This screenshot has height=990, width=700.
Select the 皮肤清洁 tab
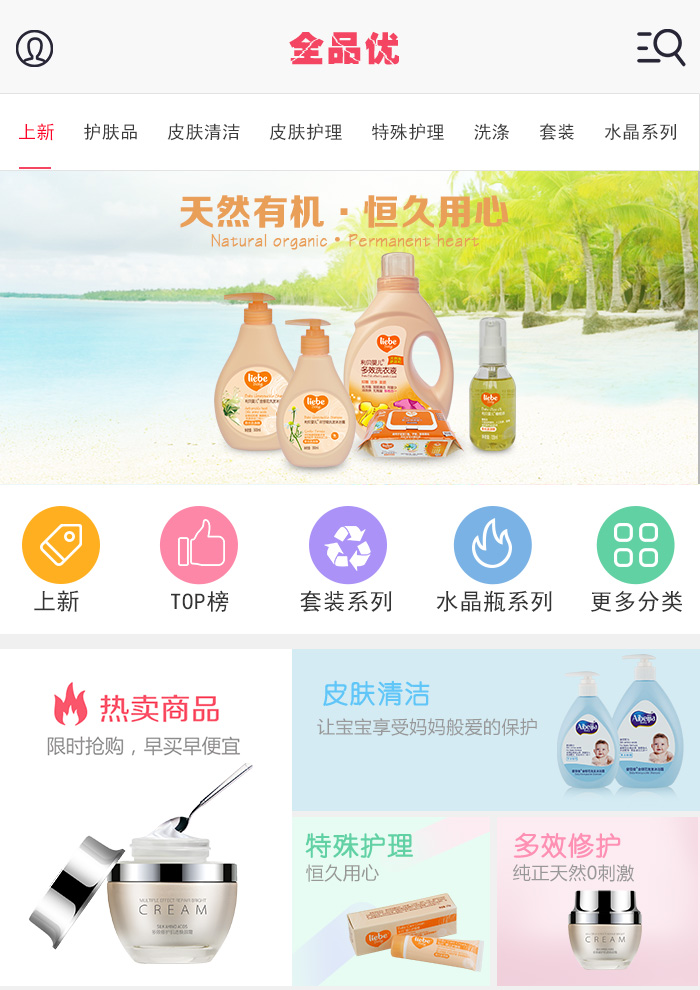coord(203,132)
